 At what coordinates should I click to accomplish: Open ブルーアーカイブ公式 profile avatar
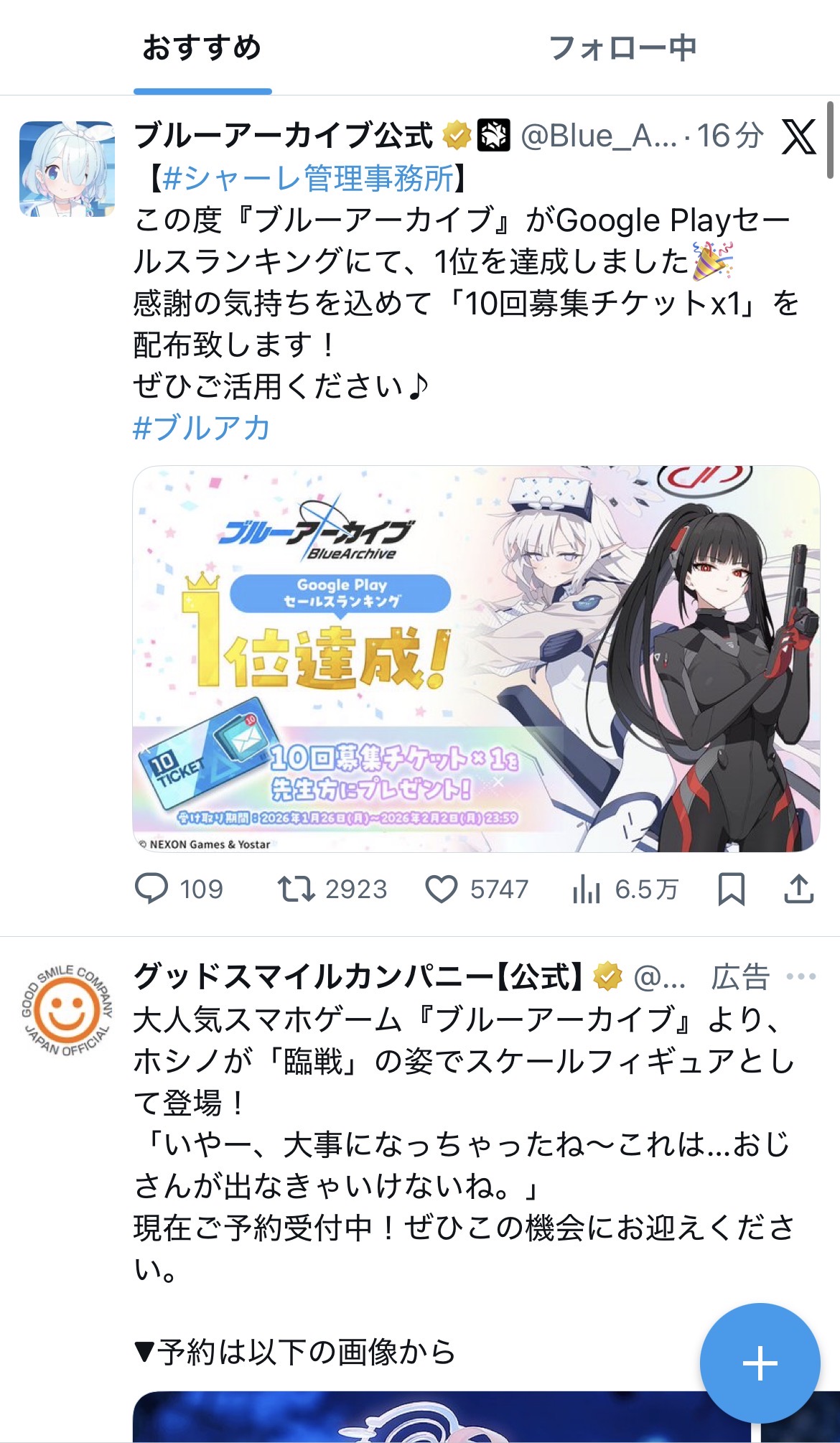67,169
